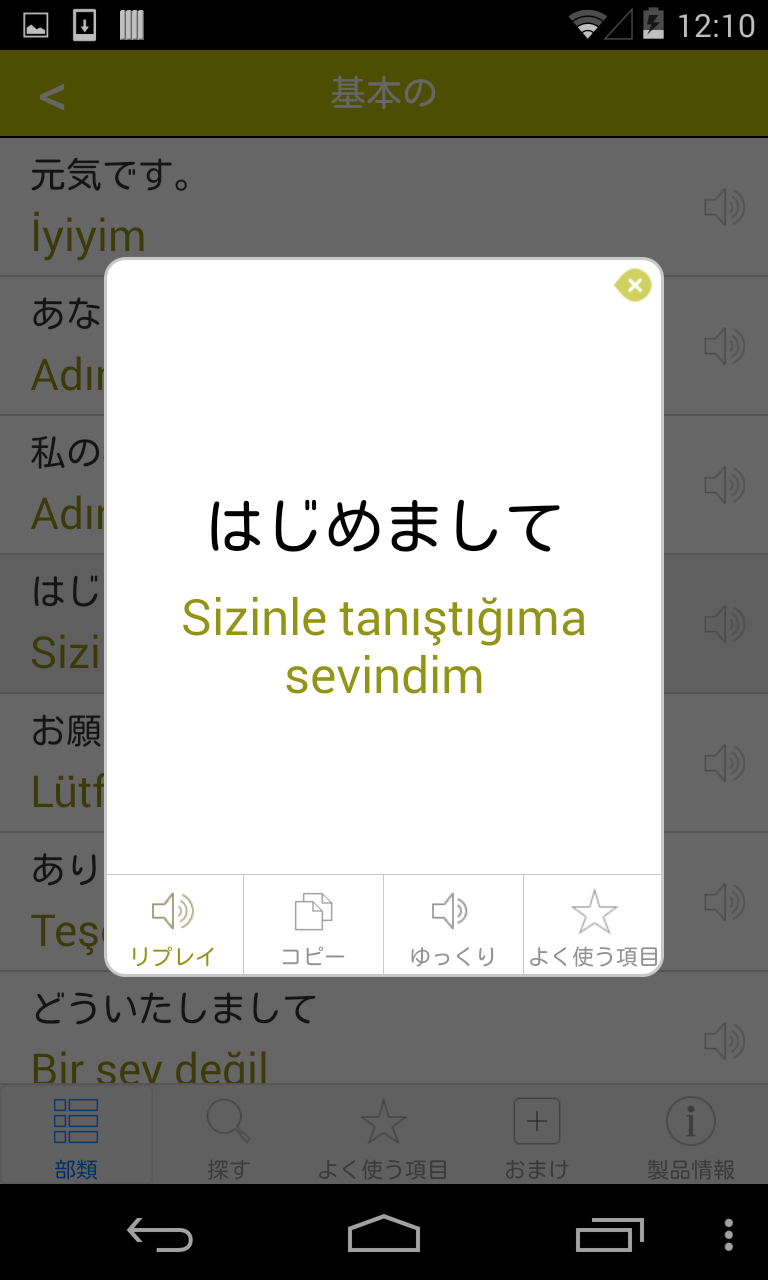Tap the system home button
Image resolution: width=768 pixels, height=1280 pixels.
tap(383, 1234)
